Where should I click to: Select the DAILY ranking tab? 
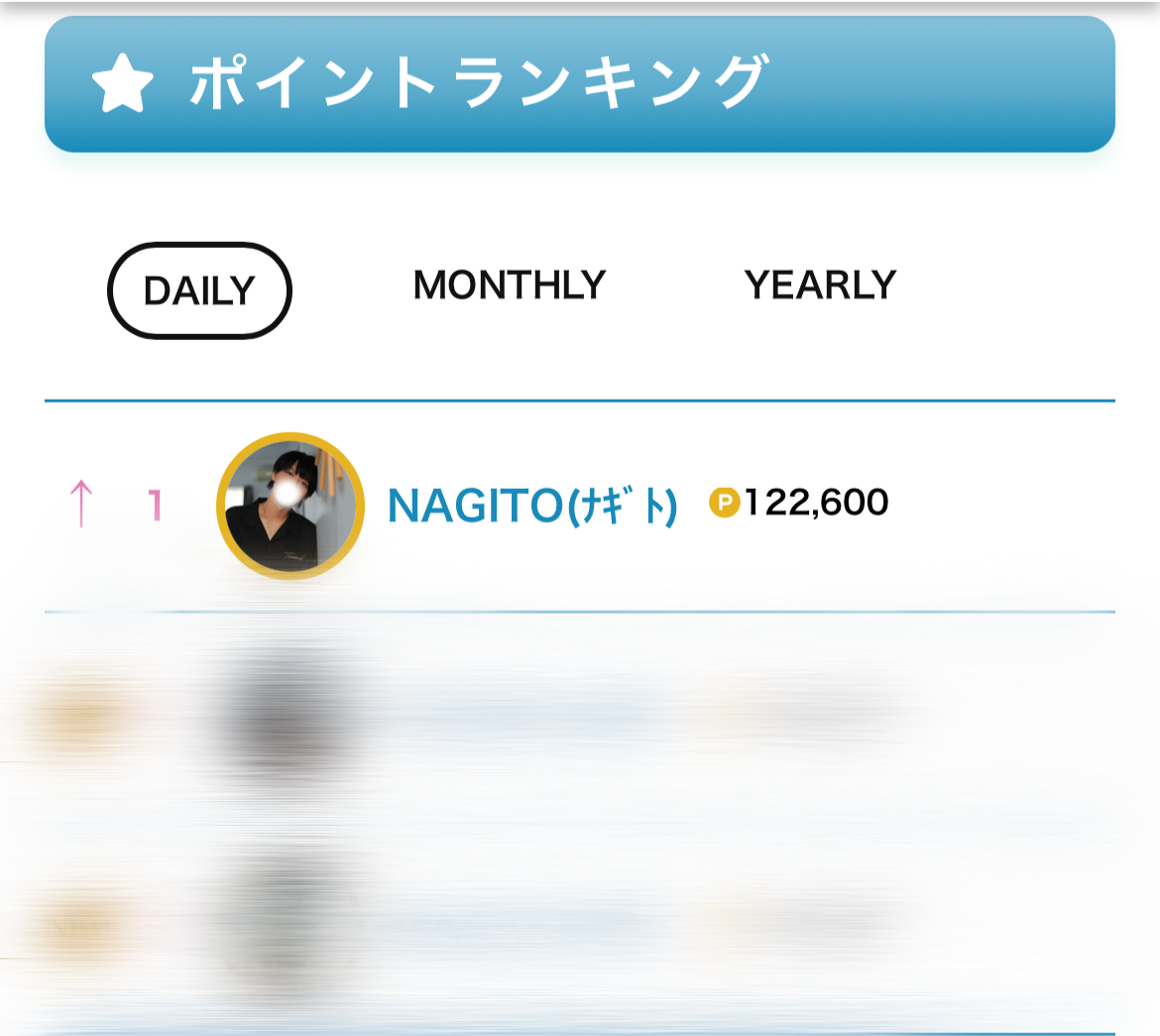[x=199, y=290]
